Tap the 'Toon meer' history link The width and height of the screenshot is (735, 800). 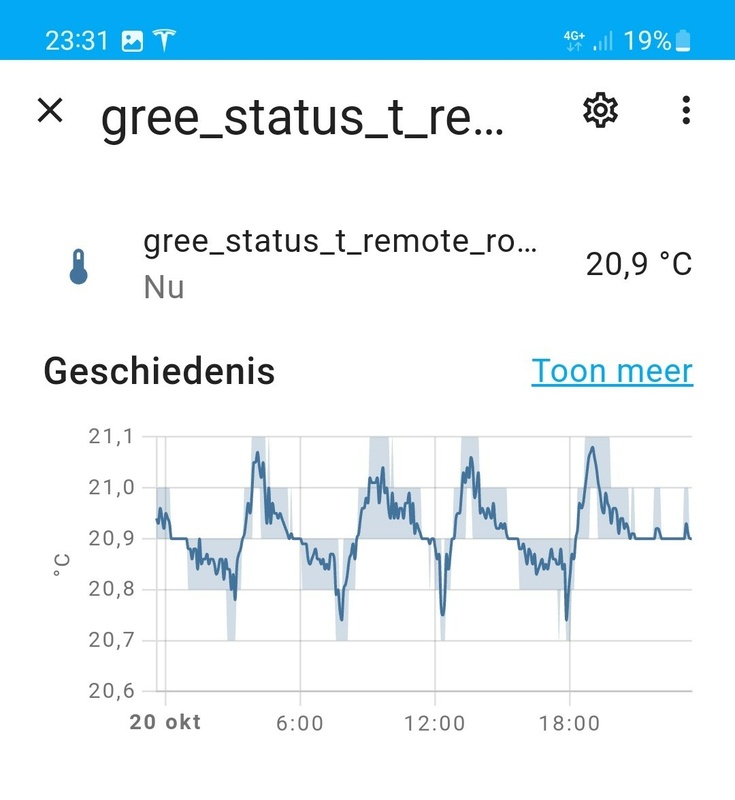(612, 371)
